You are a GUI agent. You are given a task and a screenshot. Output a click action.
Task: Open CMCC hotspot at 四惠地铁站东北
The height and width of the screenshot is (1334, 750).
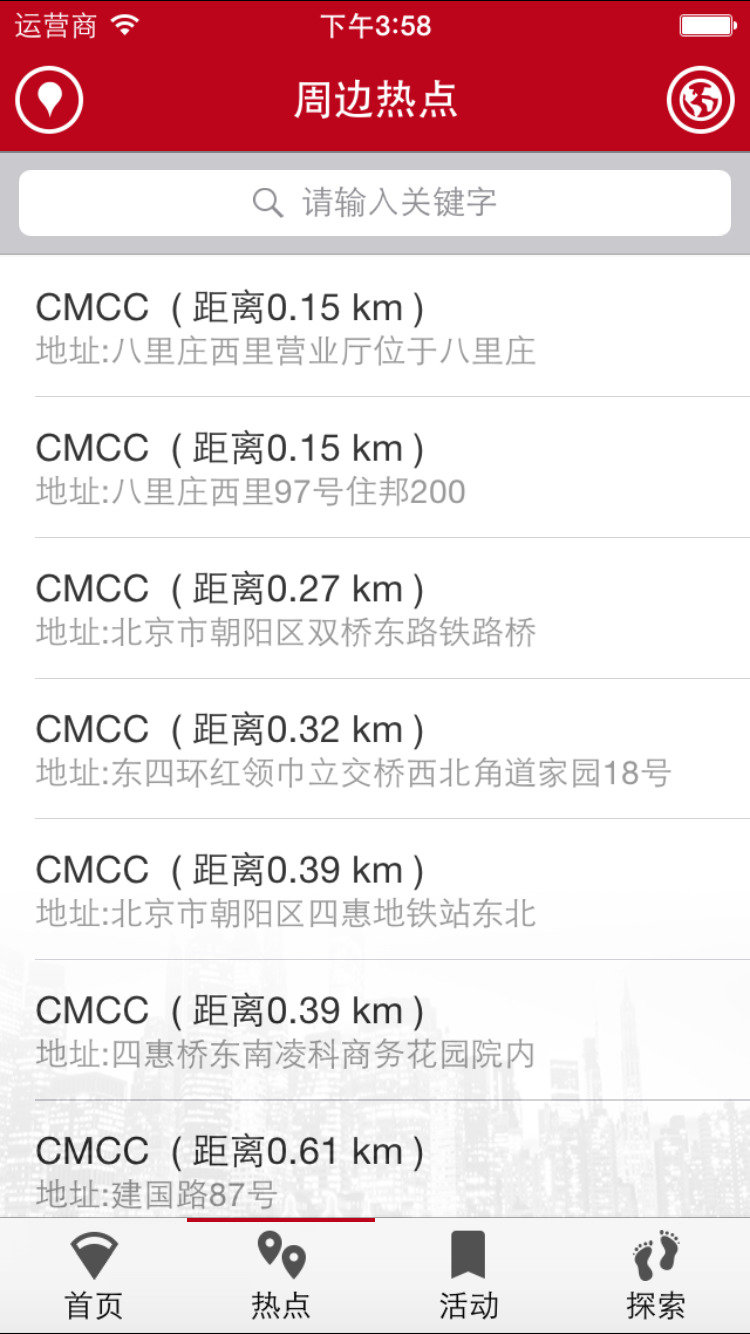(375, 890)
